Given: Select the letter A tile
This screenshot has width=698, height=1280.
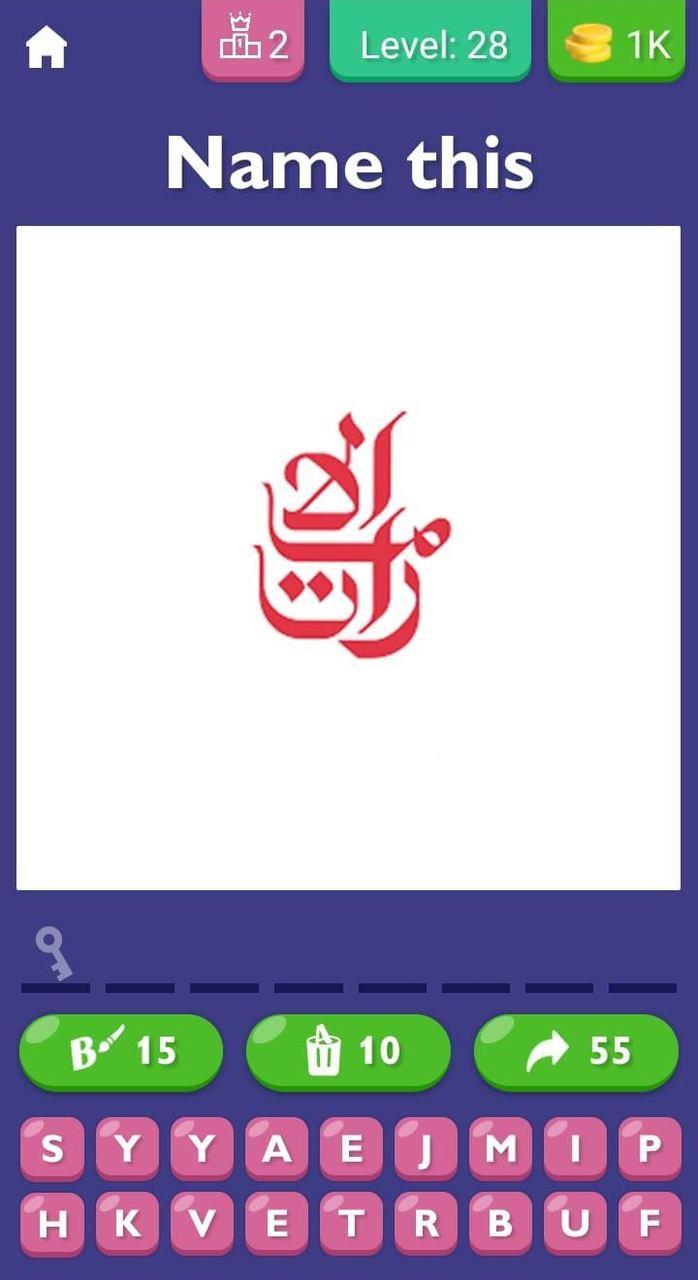Looking at the screenshot, I should 276,1149.
